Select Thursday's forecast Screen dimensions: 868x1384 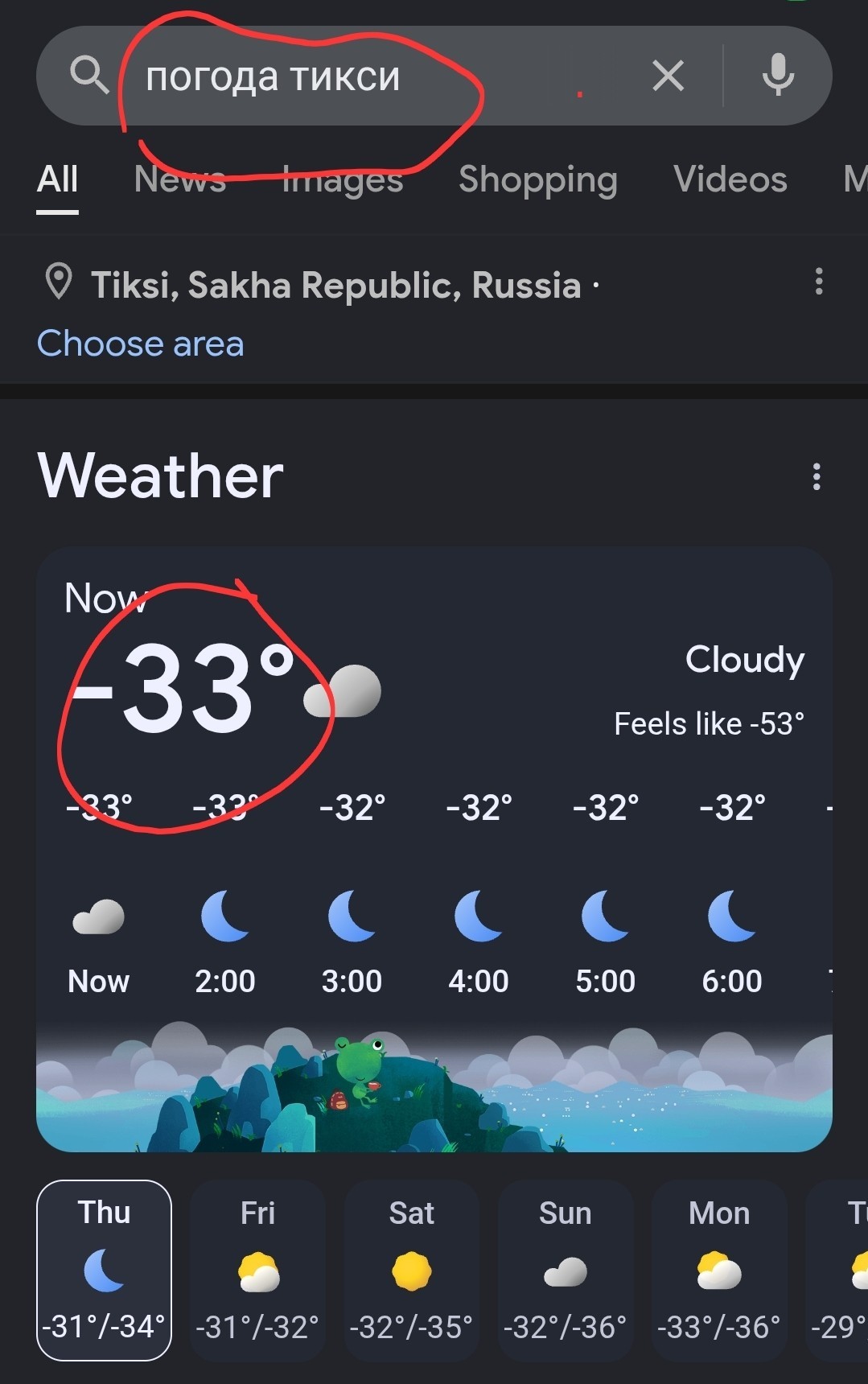(105, 1270)
